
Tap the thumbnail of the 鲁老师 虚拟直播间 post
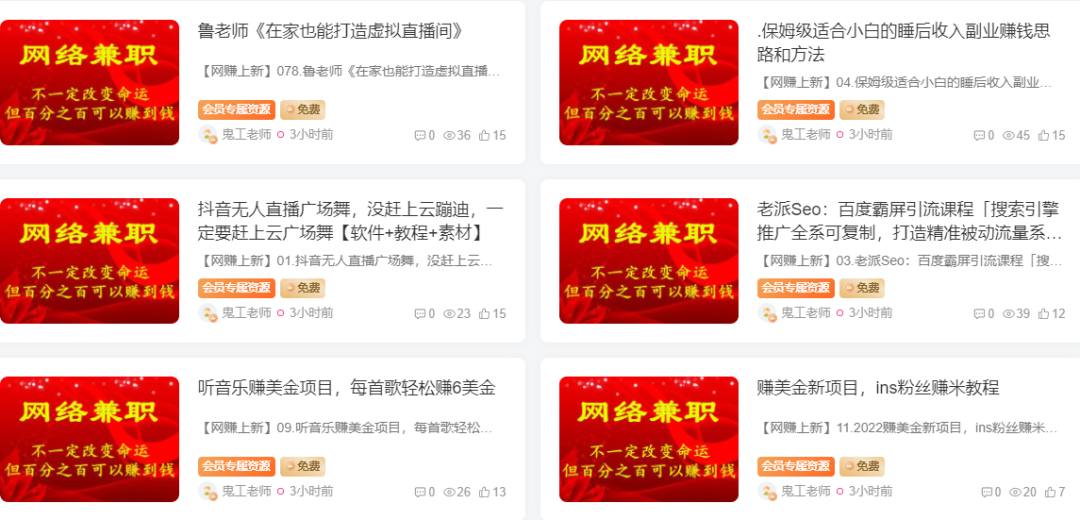click(x=89, y=82)
